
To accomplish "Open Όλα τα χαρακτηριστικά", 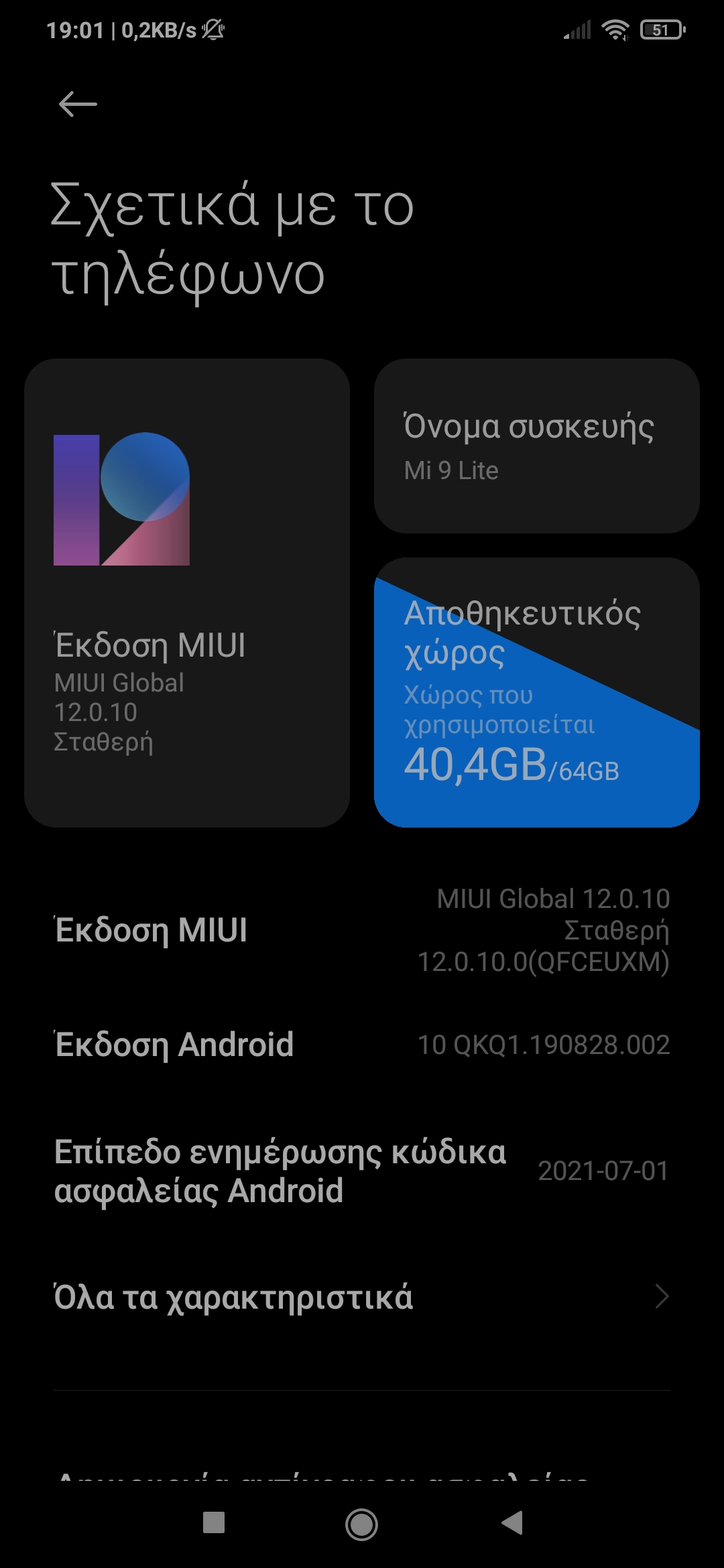I will 362,1297.
